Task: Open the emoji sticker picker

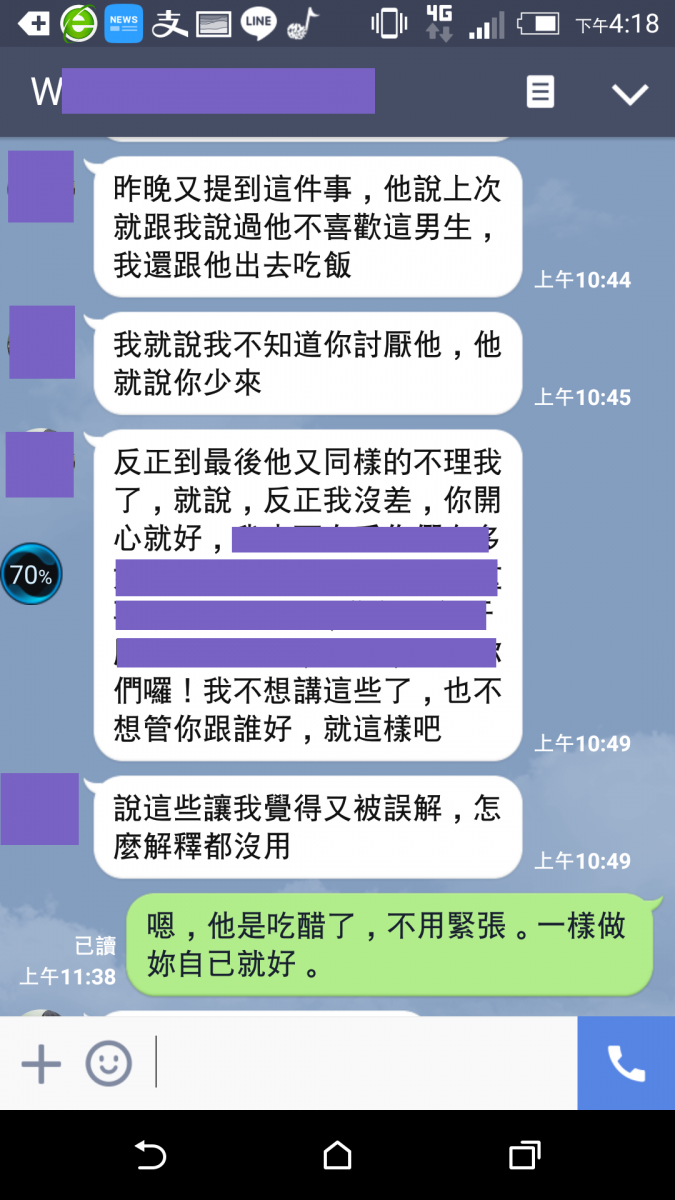Action: point(108,1063)
